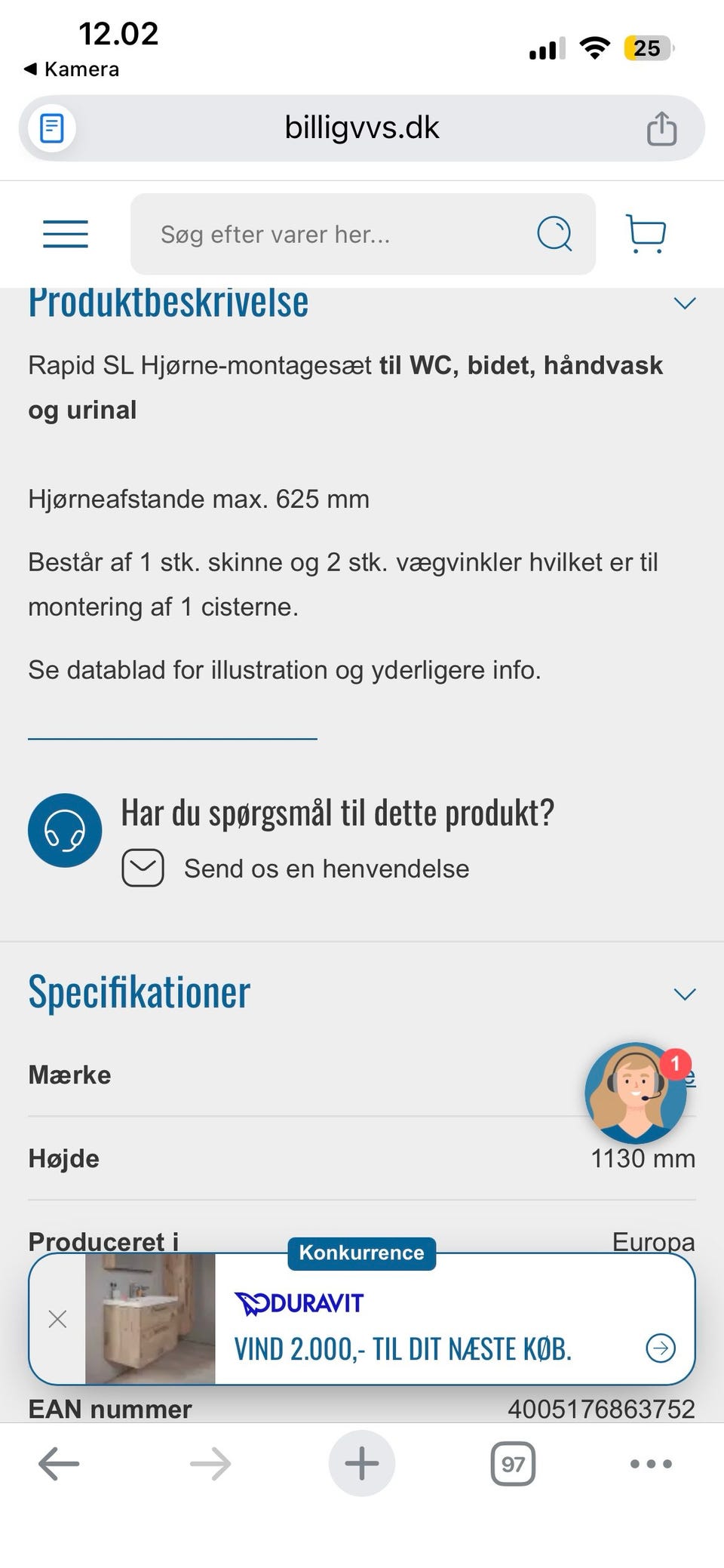The image size is (724, 1568).
Task: Tap the share sheet icon
Action: [x=661, y=128]
